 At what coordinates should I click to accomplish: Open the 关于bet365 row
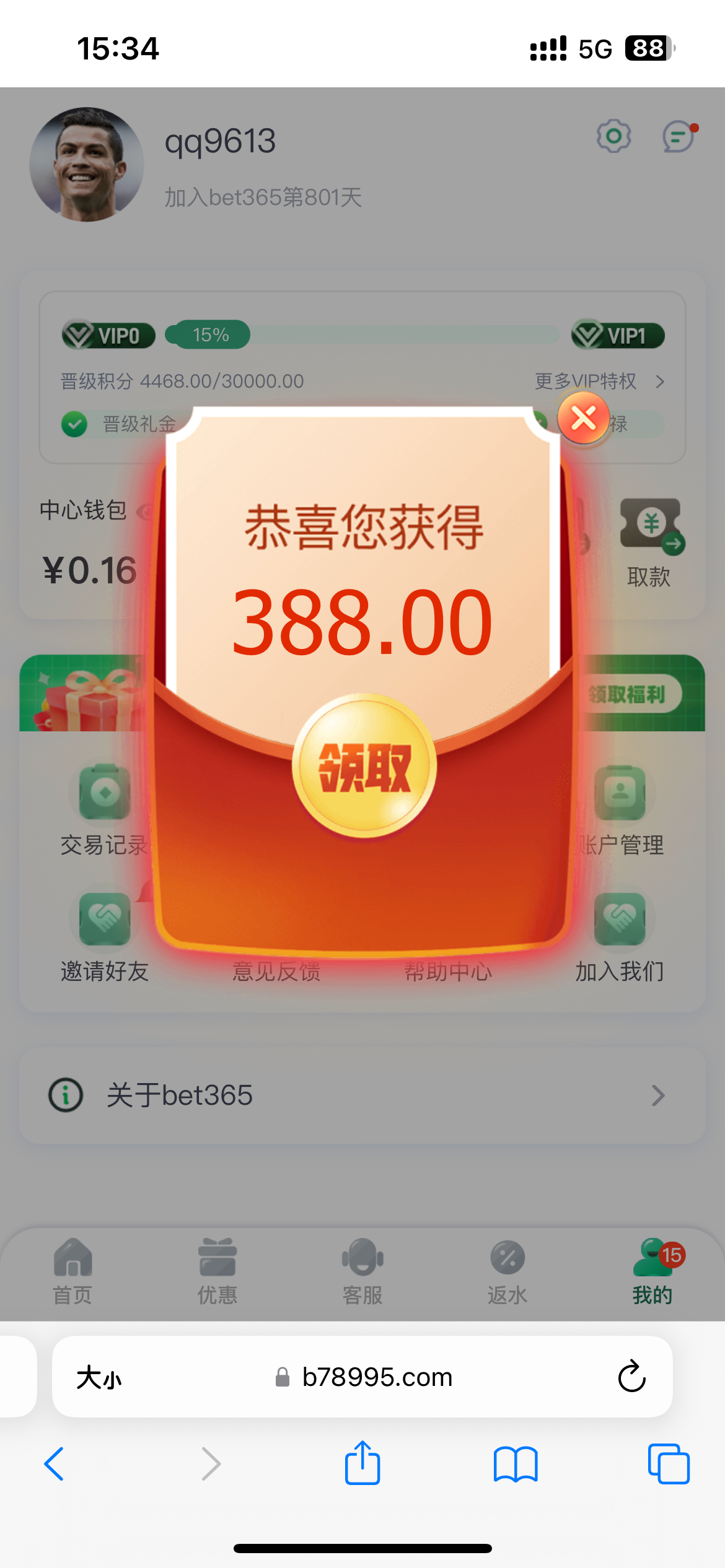click(x=362, y=1095)
